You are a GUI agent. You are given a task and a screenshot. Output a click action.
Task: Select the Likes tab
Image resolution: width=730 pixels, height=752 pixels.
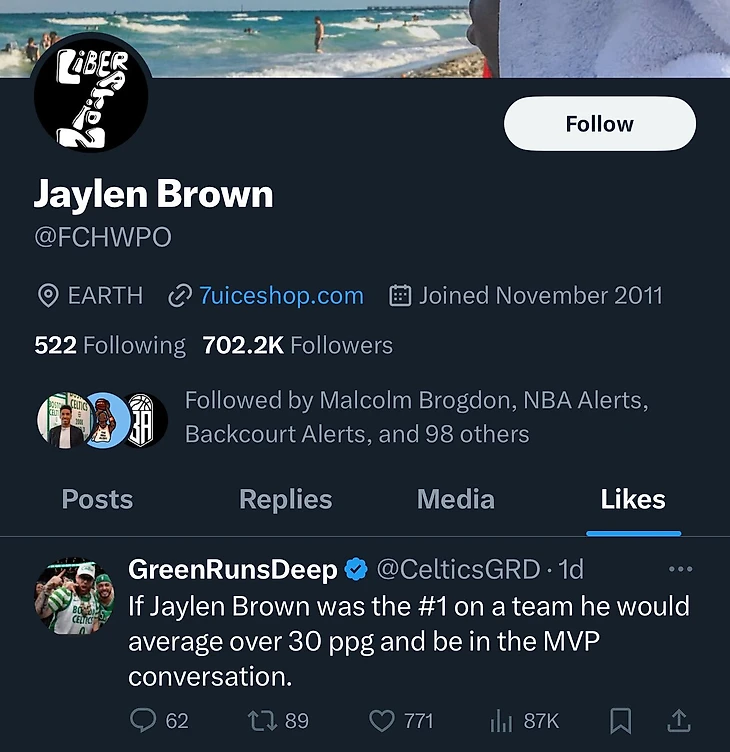click(x=632, y=499)
